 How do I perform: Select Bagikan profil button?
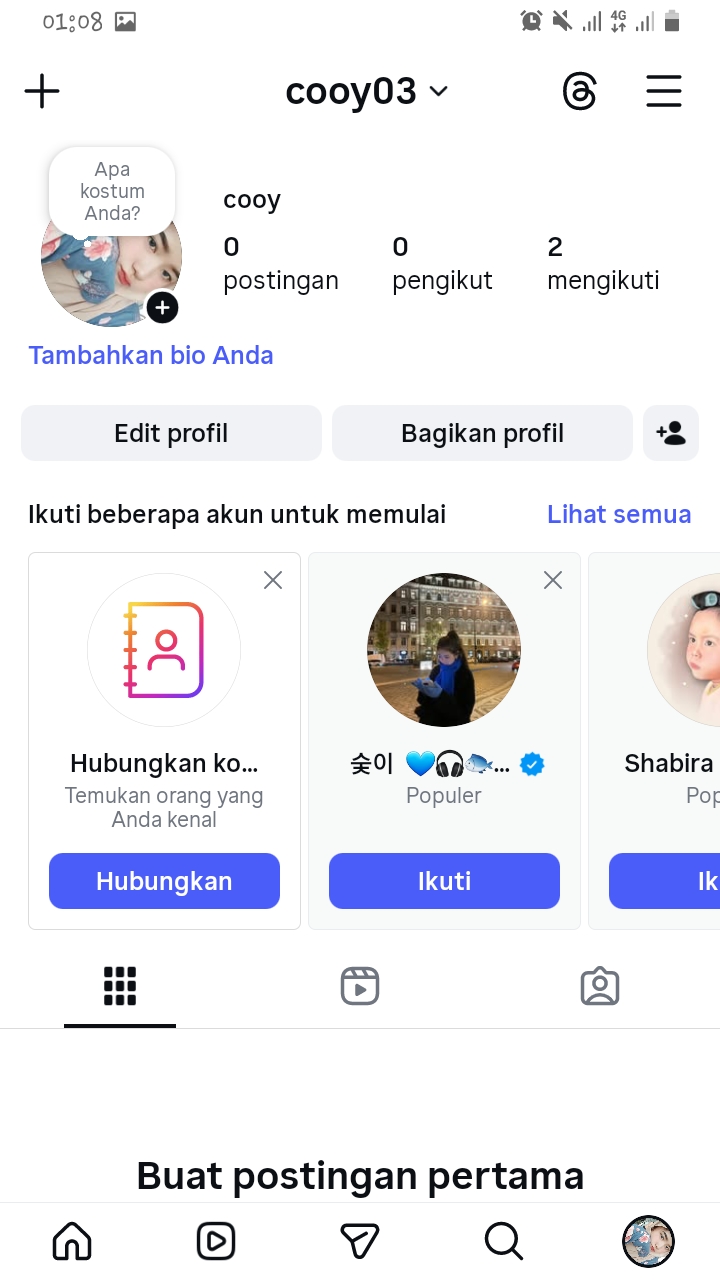tap(482, 433)
